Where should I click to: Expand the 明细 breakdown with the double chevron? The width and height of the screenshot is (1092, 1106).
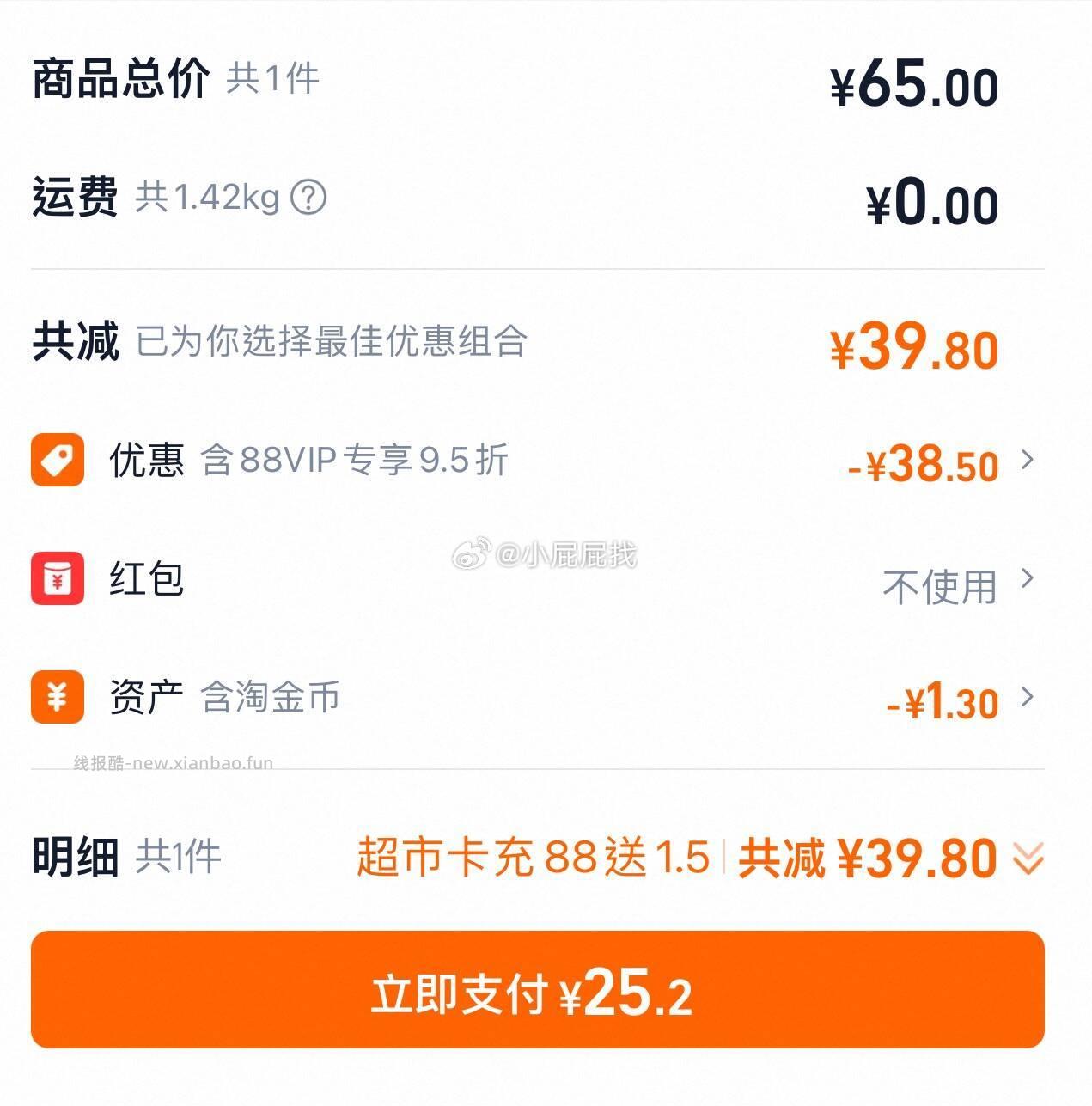point(1028,857)
